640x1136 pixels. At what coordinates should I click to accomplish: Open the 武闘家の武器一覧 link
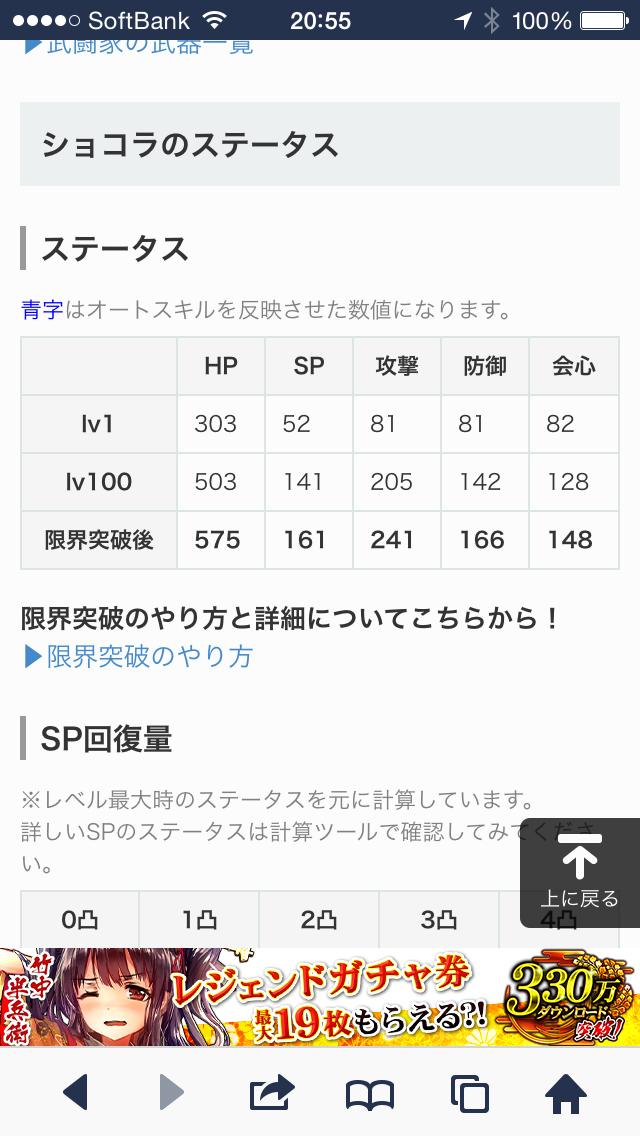pyautogui.click(x=138, y=46)
